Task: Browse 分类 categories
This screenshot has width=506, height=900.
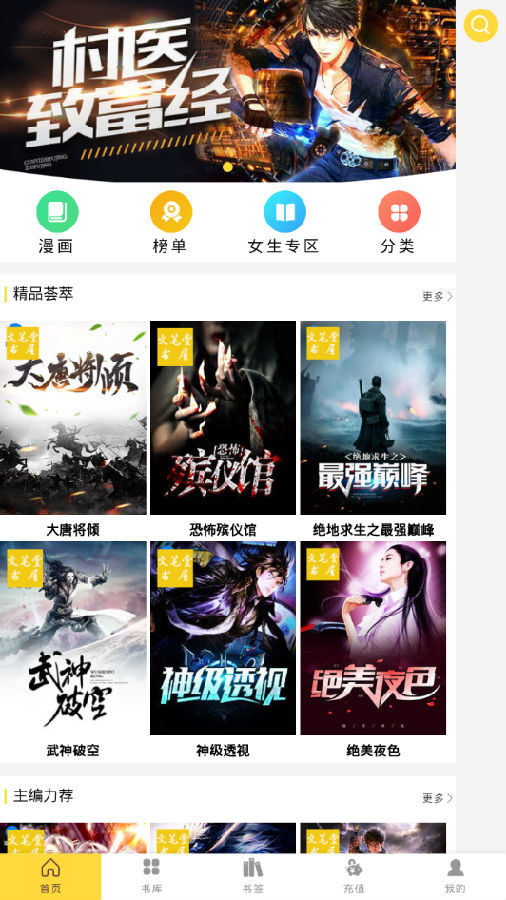Action: click(x=399, y=222)
